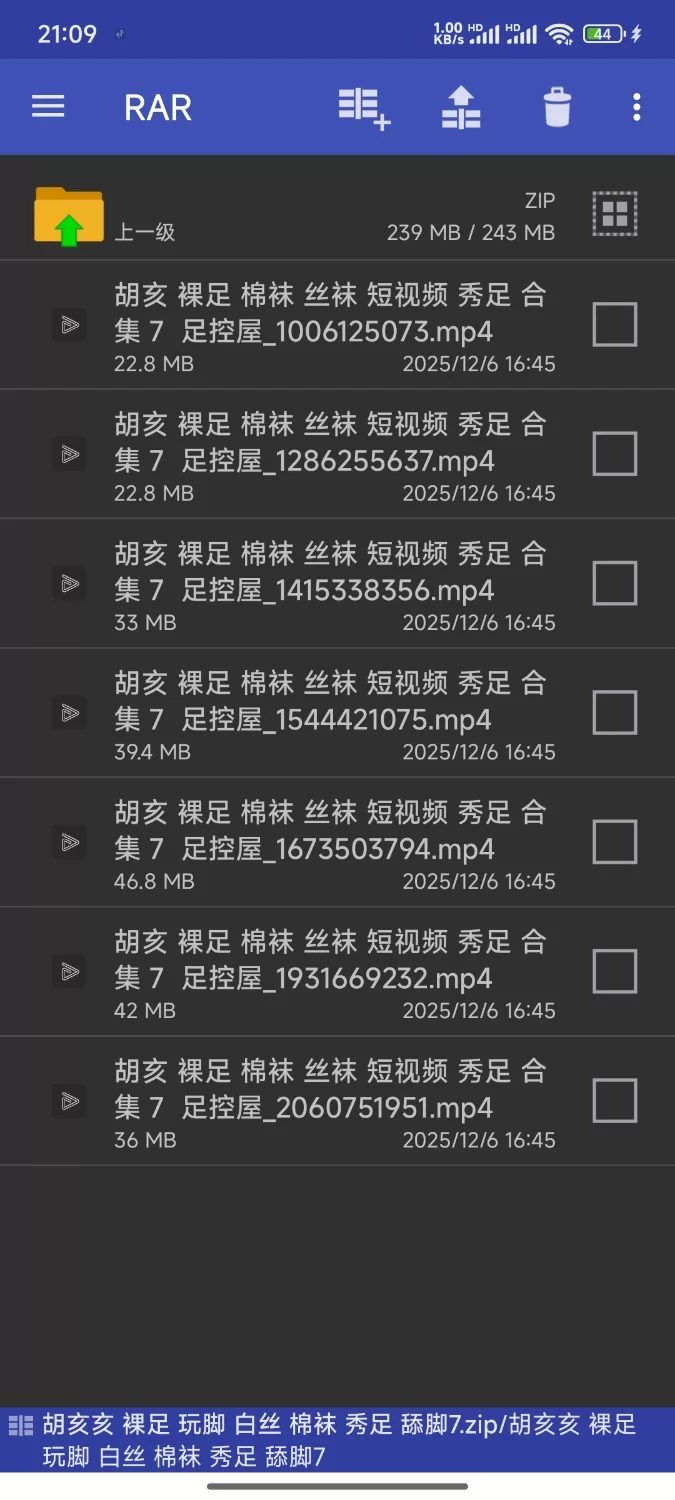Viewport: 675px width, 1500px height.
Task: Open the hamburger navigation menu
Action: [x=48, y=107]
